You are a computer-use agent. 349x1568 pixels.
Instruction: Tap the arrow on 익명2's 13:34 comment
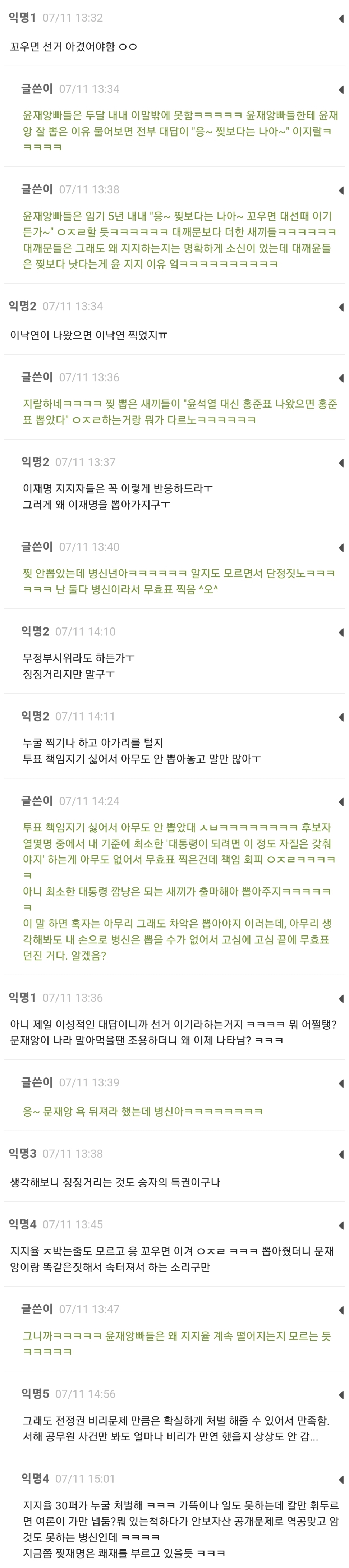[x=341, y=307]
